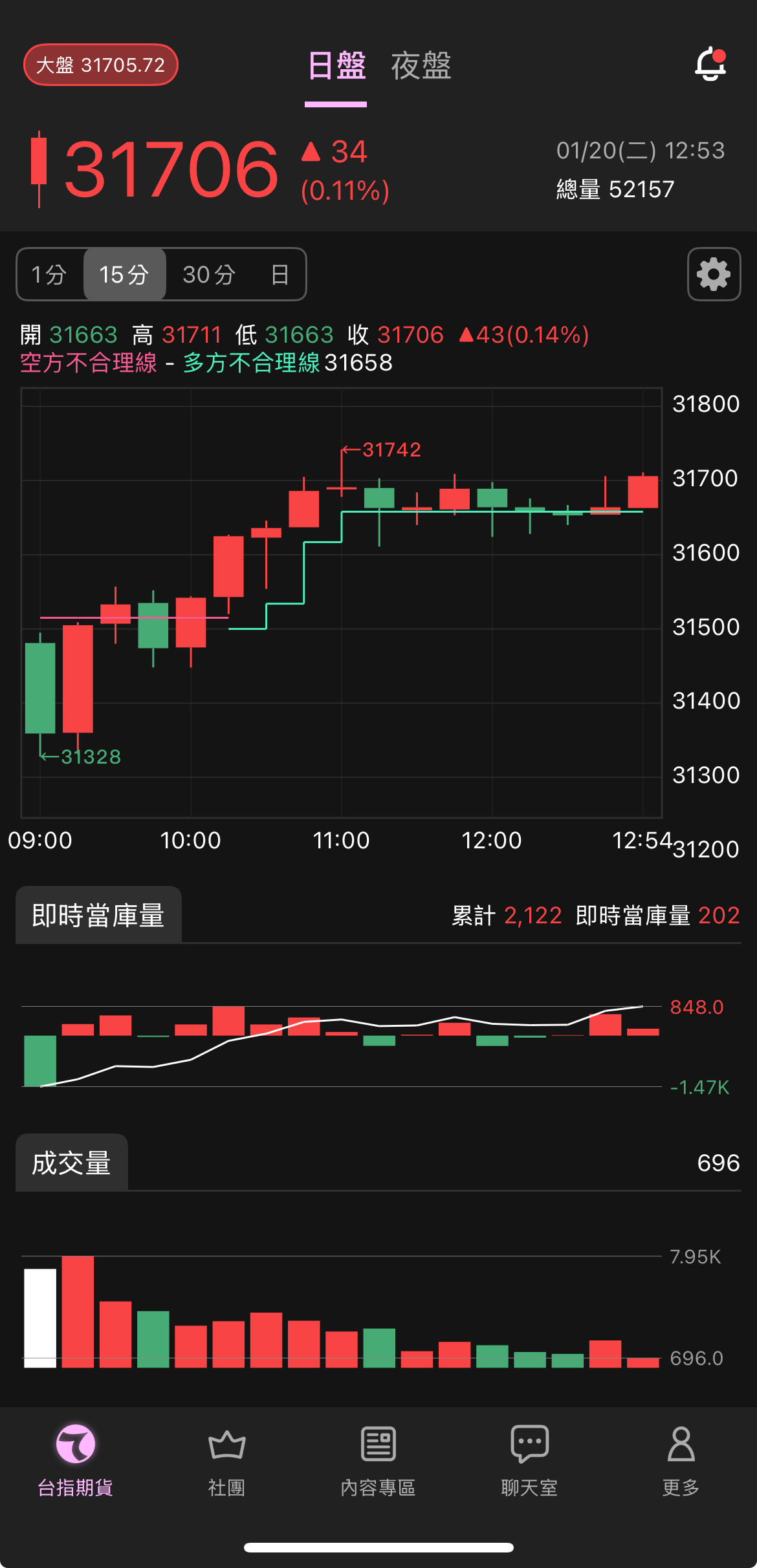This screenshot has height=1568, width=757.
Task: Switch to the 夜盤 night session tab
Action: pyautogui.click(x=421, y=66)
